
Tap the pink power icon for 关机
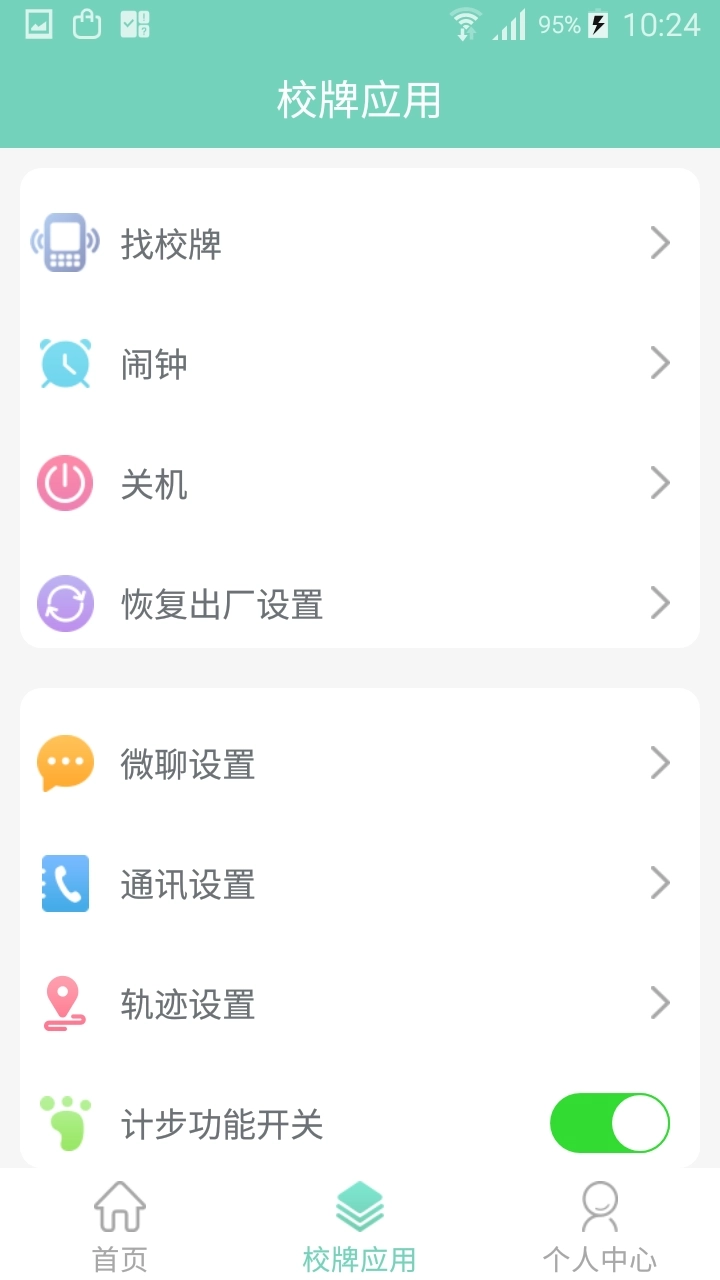64,483
